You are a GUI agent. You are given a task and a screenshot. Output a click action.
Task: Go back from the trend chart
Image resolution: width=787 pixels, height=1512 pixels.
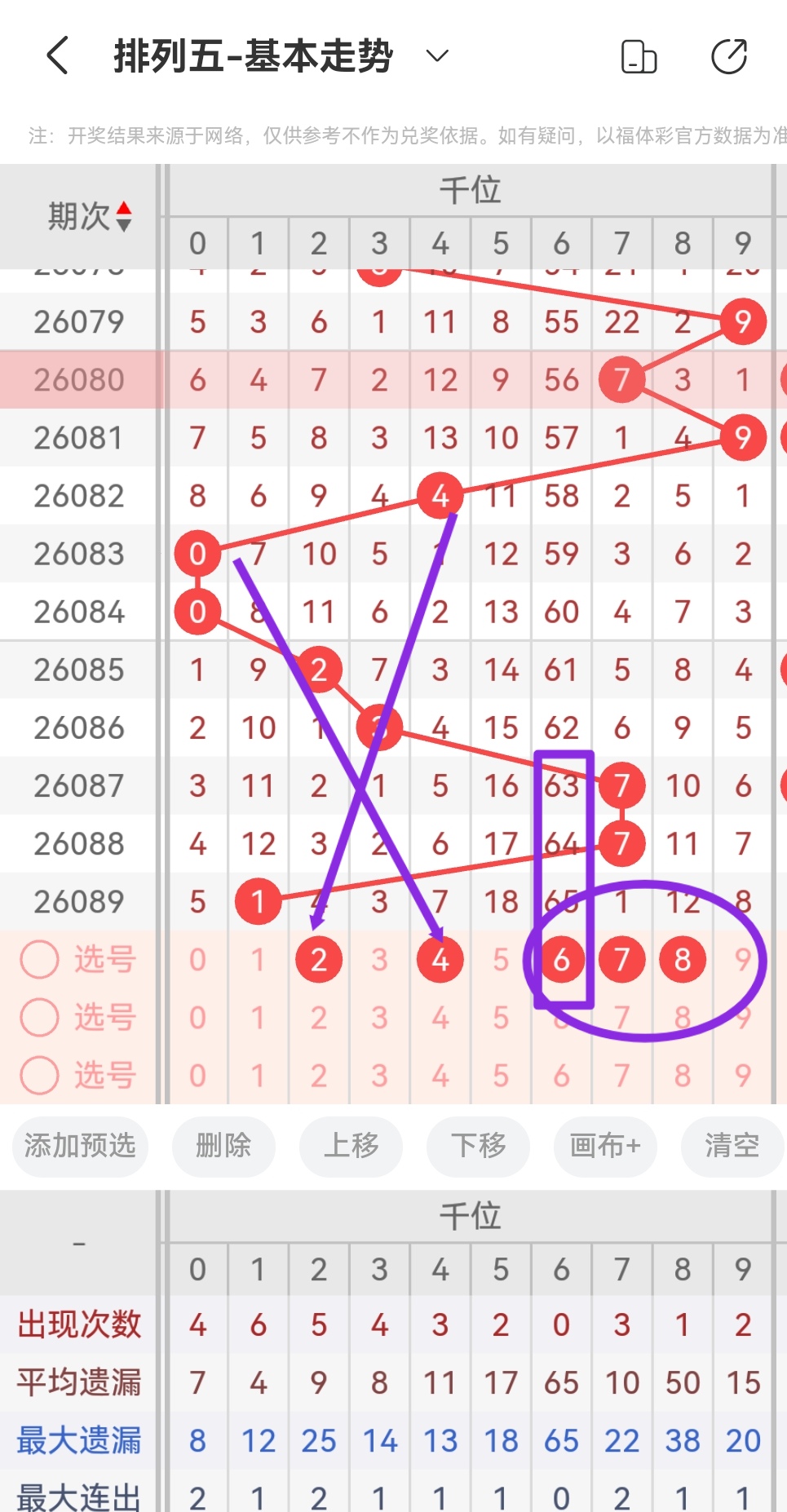pos(57,56)
